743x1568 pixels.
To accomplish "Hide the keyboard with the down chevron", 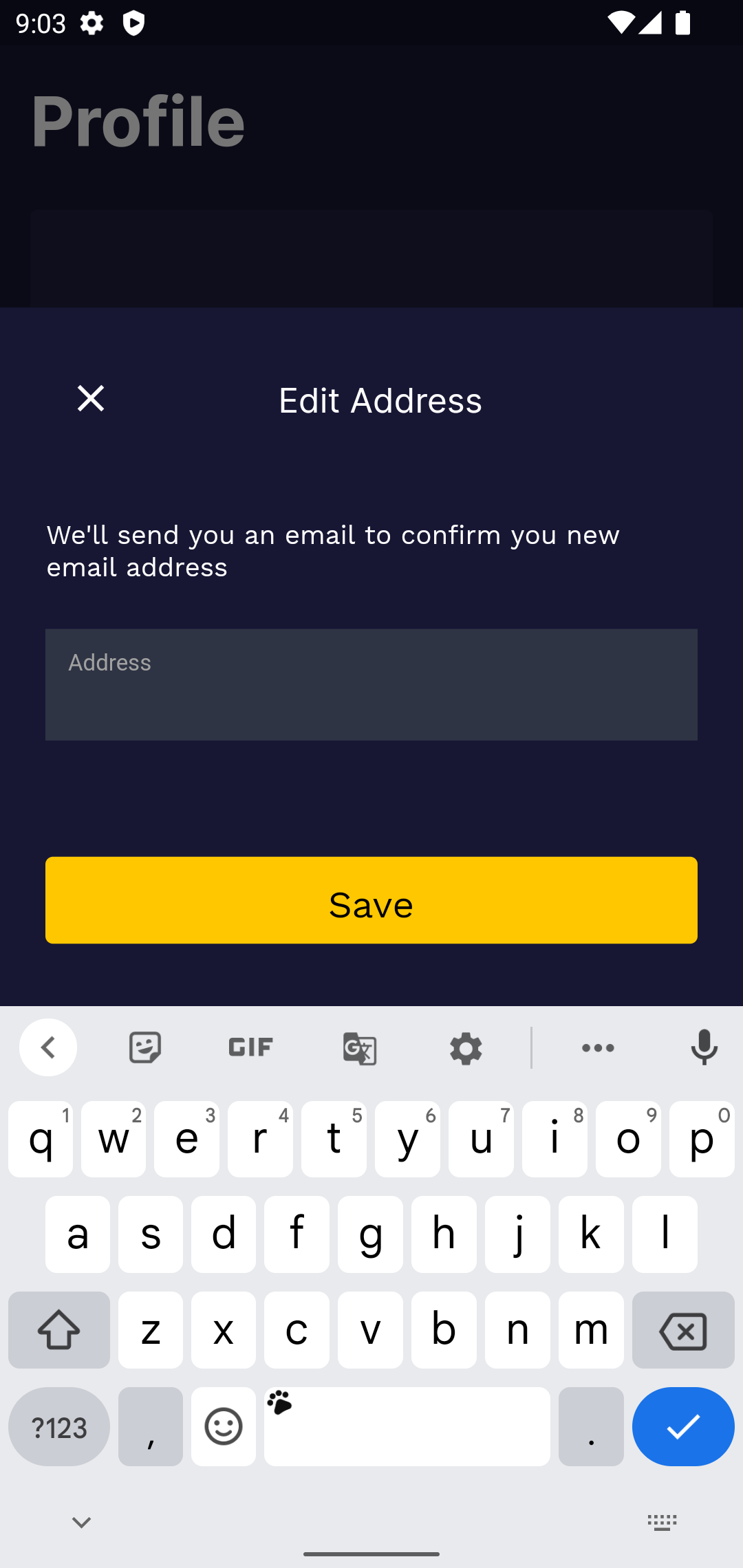I will pos(80,1521).
